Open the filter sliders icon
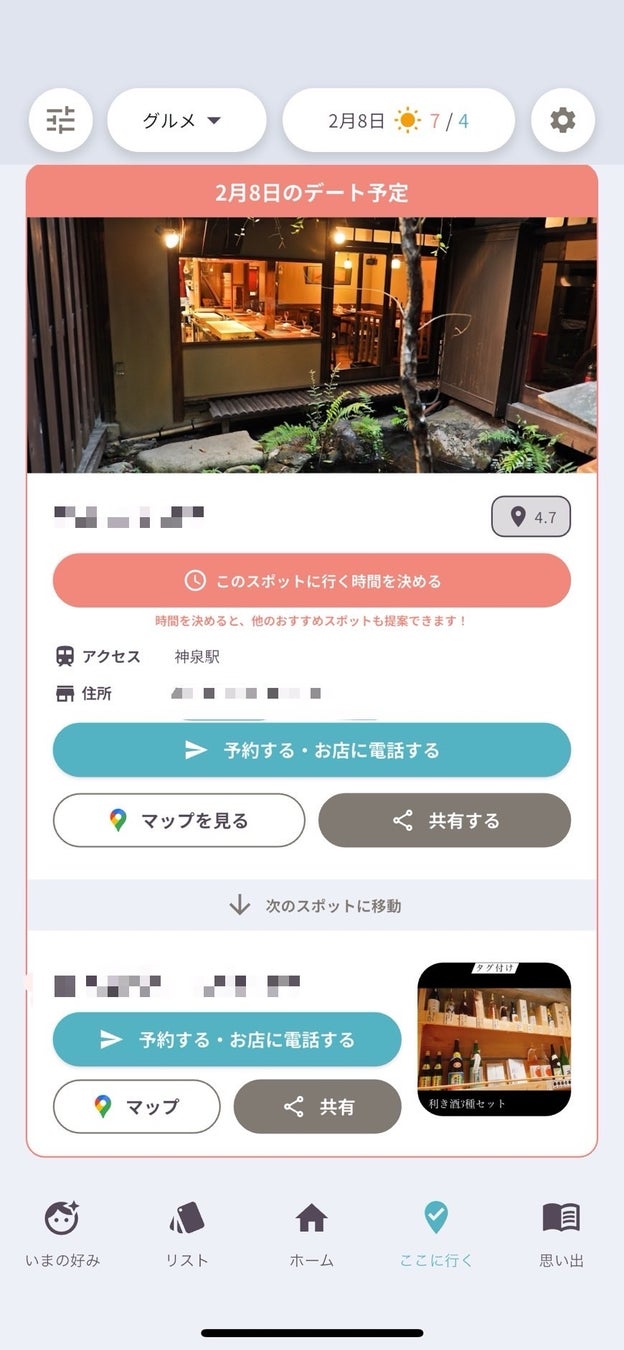 click(61, 121)
